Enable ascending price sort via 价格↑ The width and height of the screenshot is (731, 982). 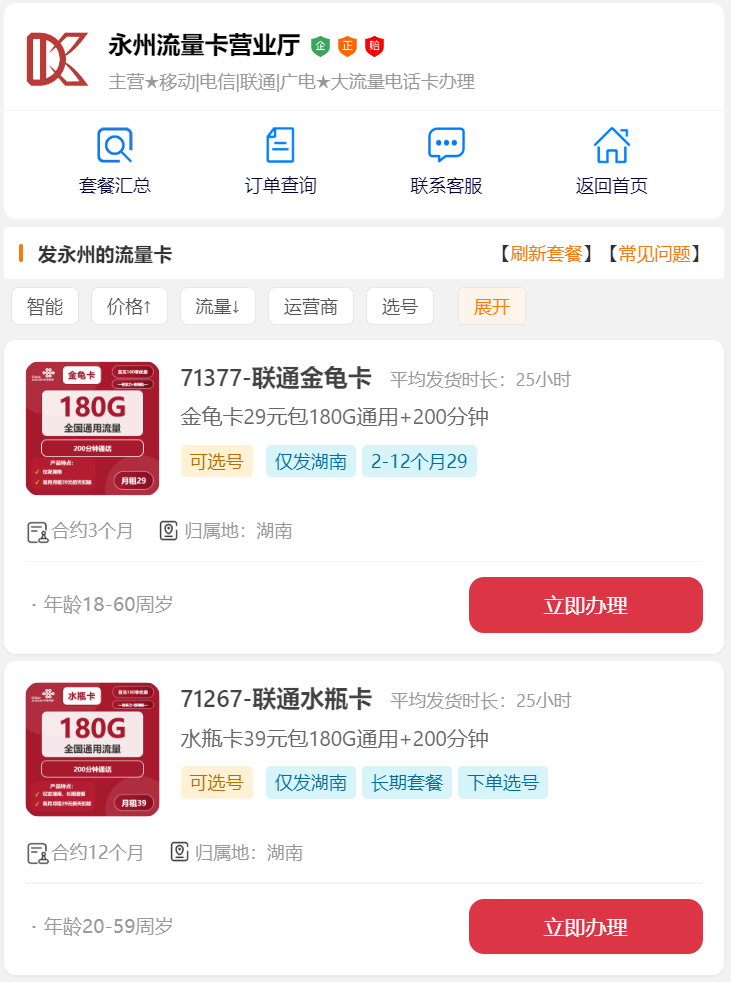pos(129,306)
